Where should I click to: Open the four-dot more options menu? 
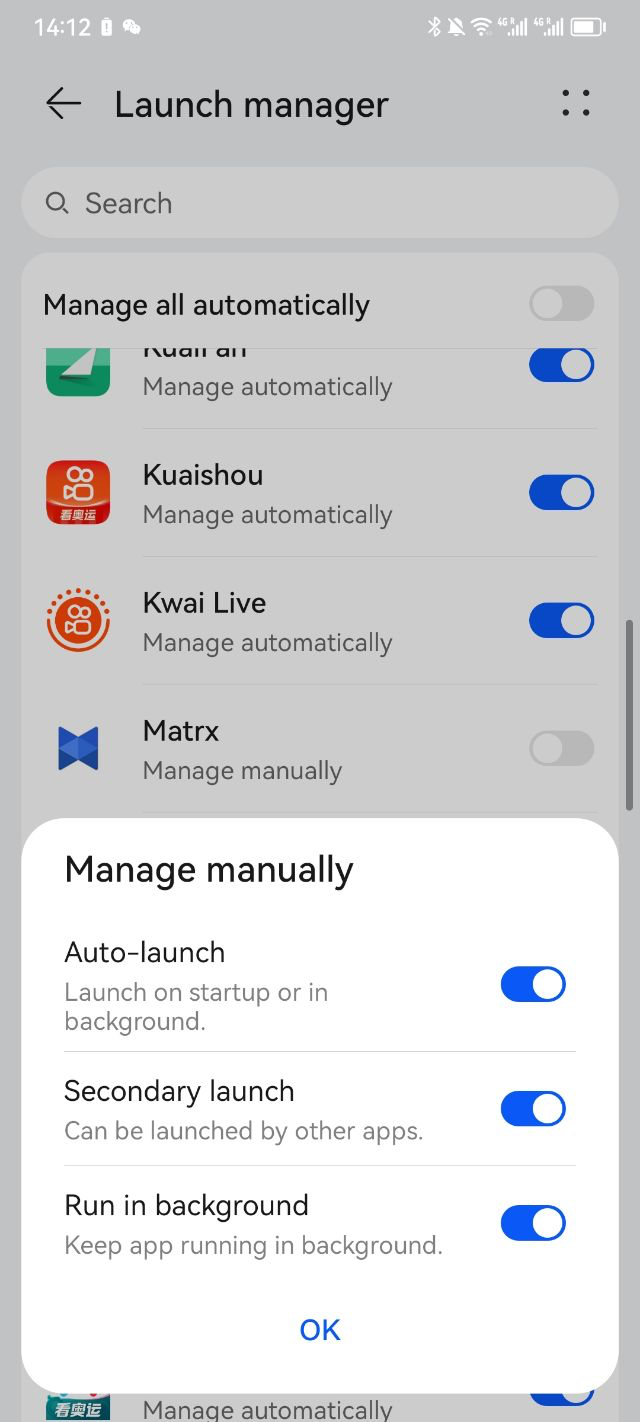[x=575, y=103]
